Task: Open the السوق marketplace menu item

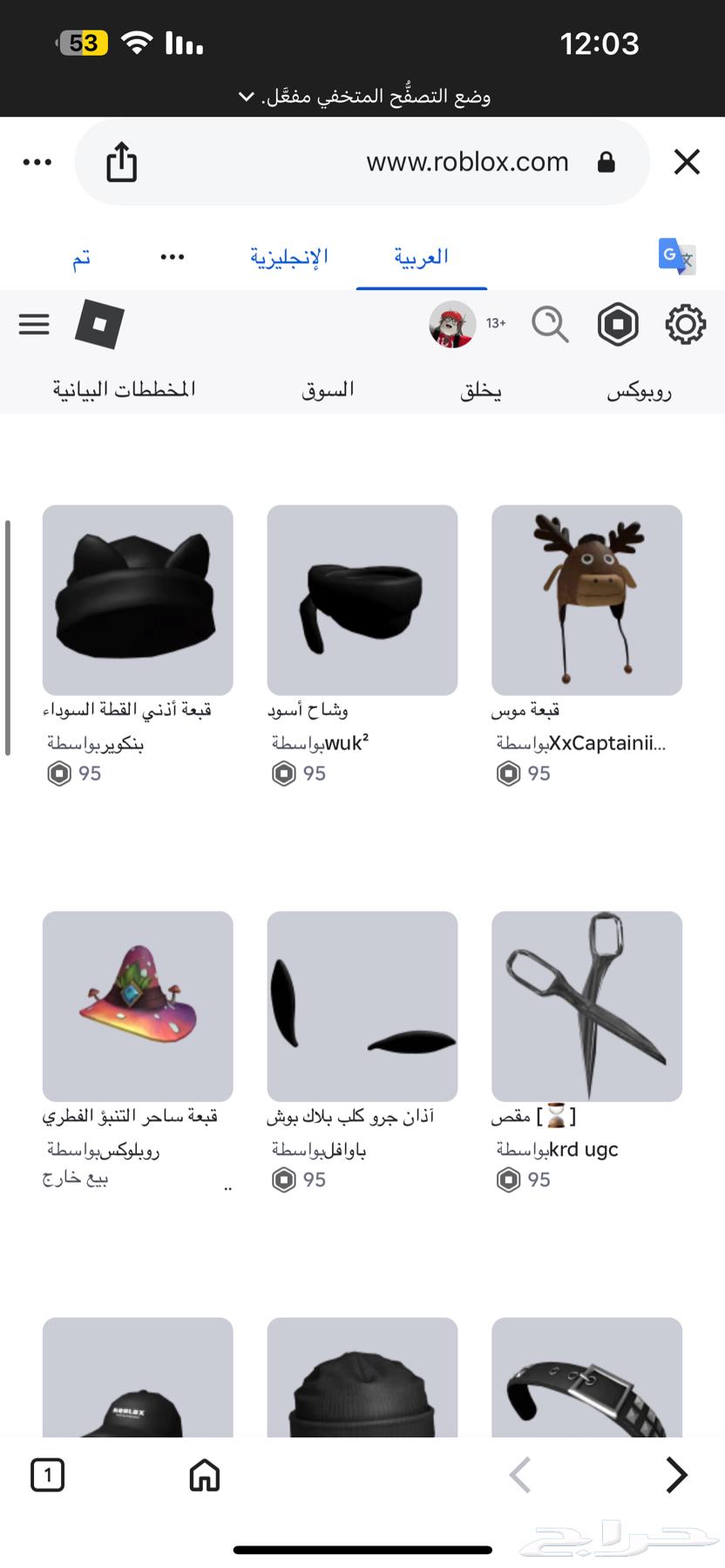Action: pyautogui.click(x=326, y=389)
